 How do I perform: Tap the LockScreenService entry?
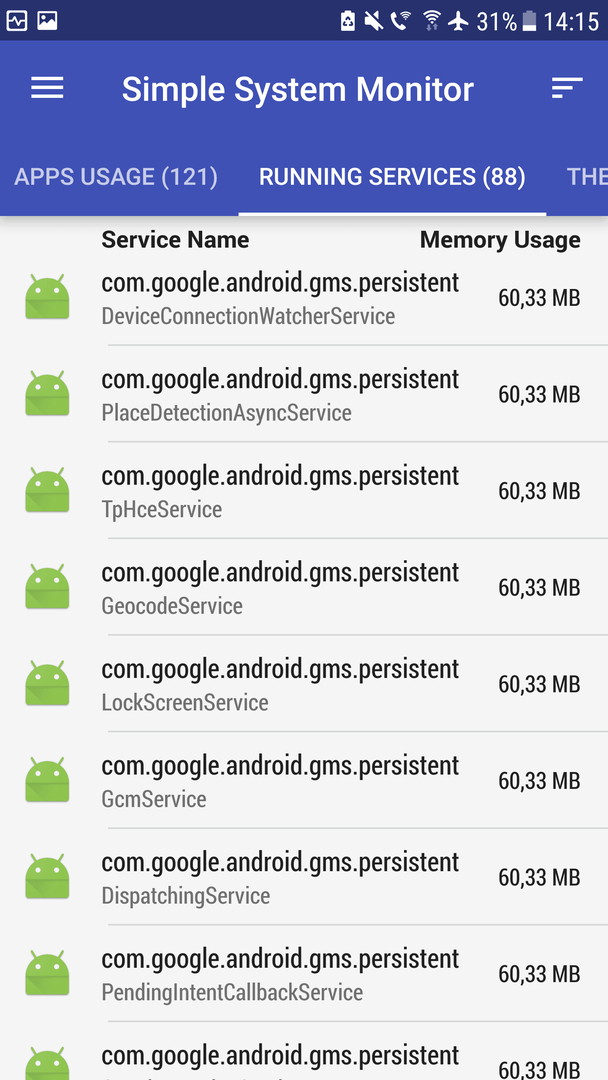click(x=304, y=683)
